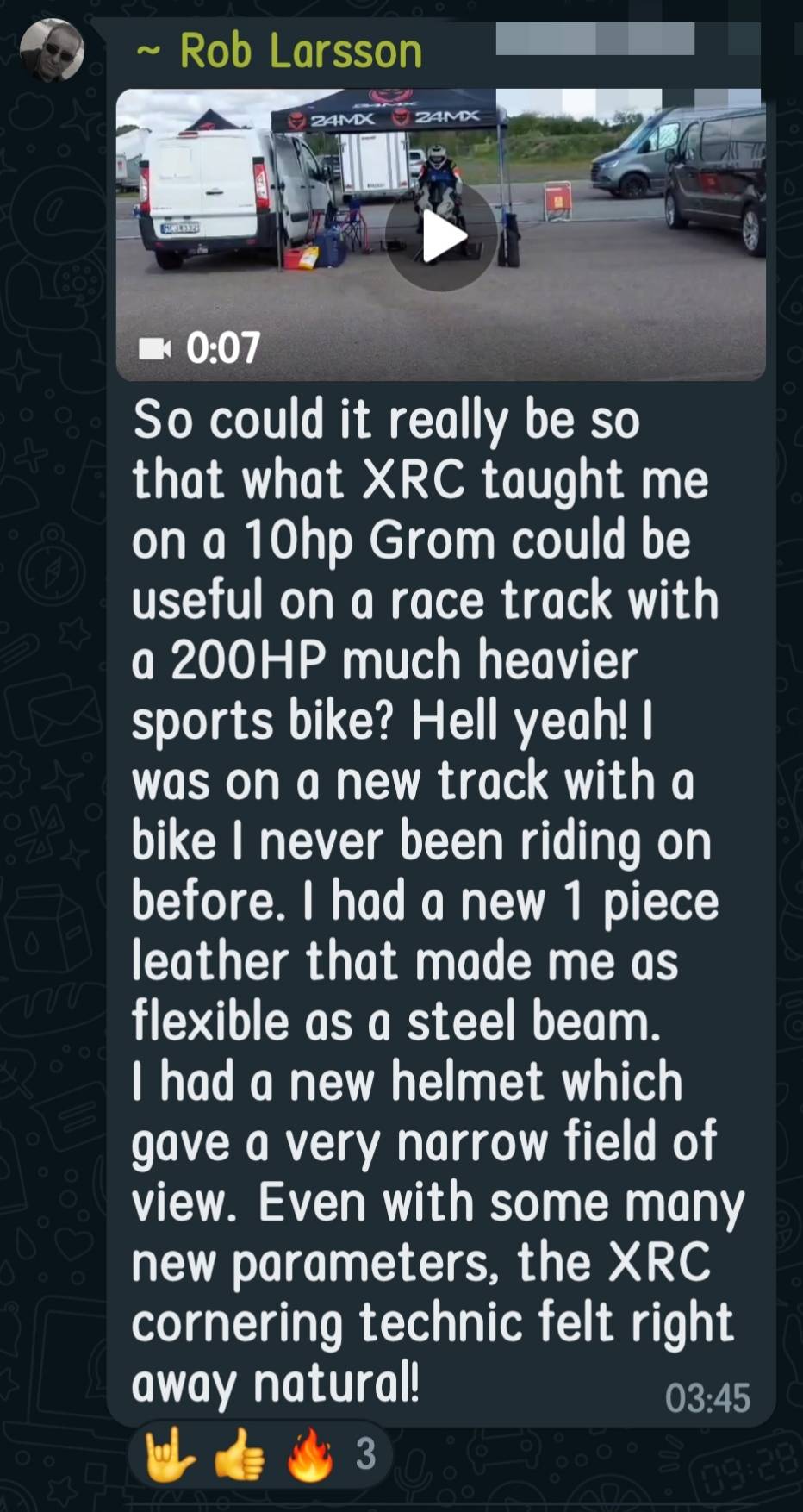View the three emoji reactions under the message
This screenshot has width=803, height=1512.
pyautogui.click(x=259, y=1454)
